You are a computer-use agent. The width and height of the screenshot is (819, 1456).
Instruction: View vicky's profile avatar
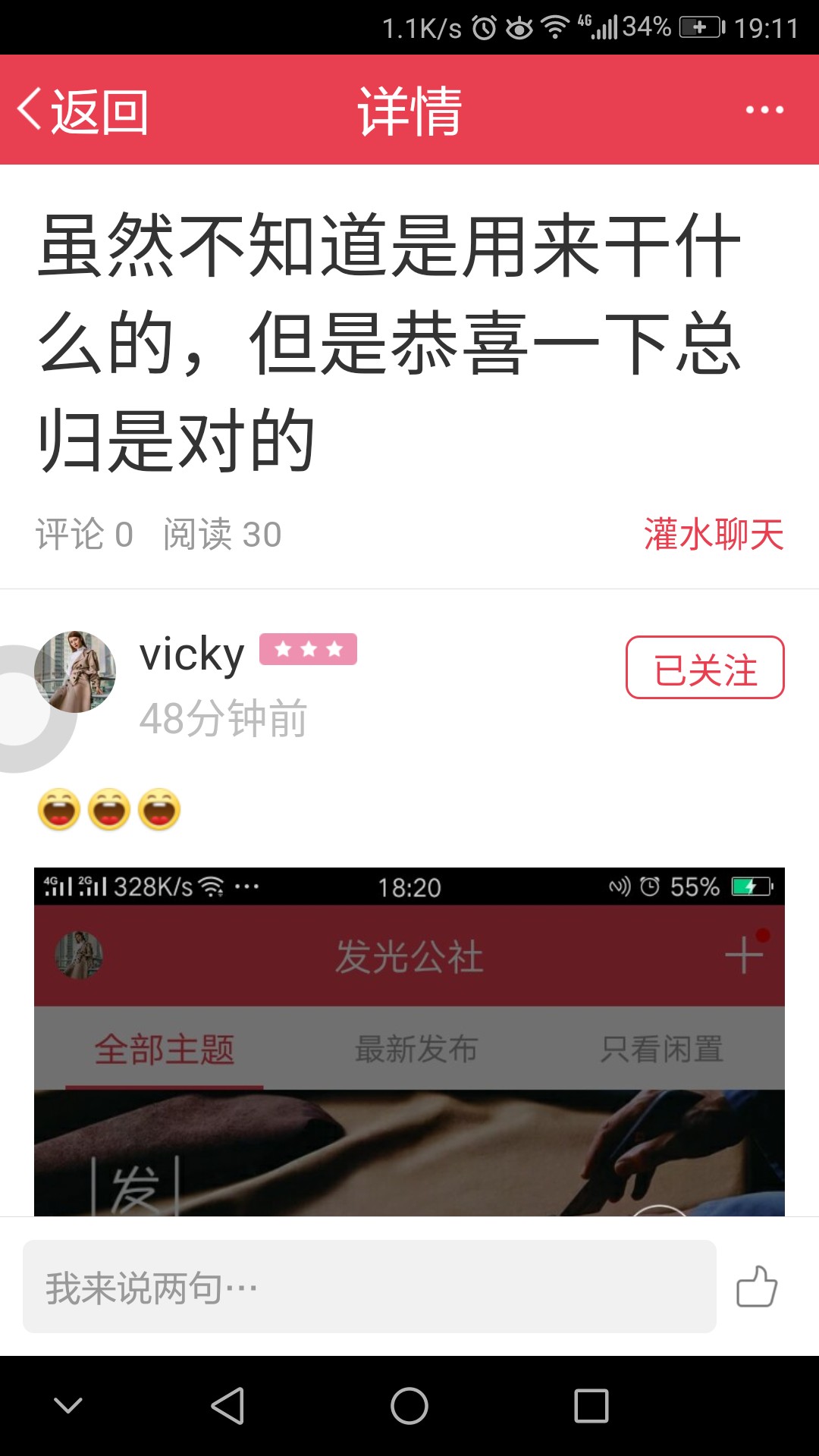pos(75,671)
